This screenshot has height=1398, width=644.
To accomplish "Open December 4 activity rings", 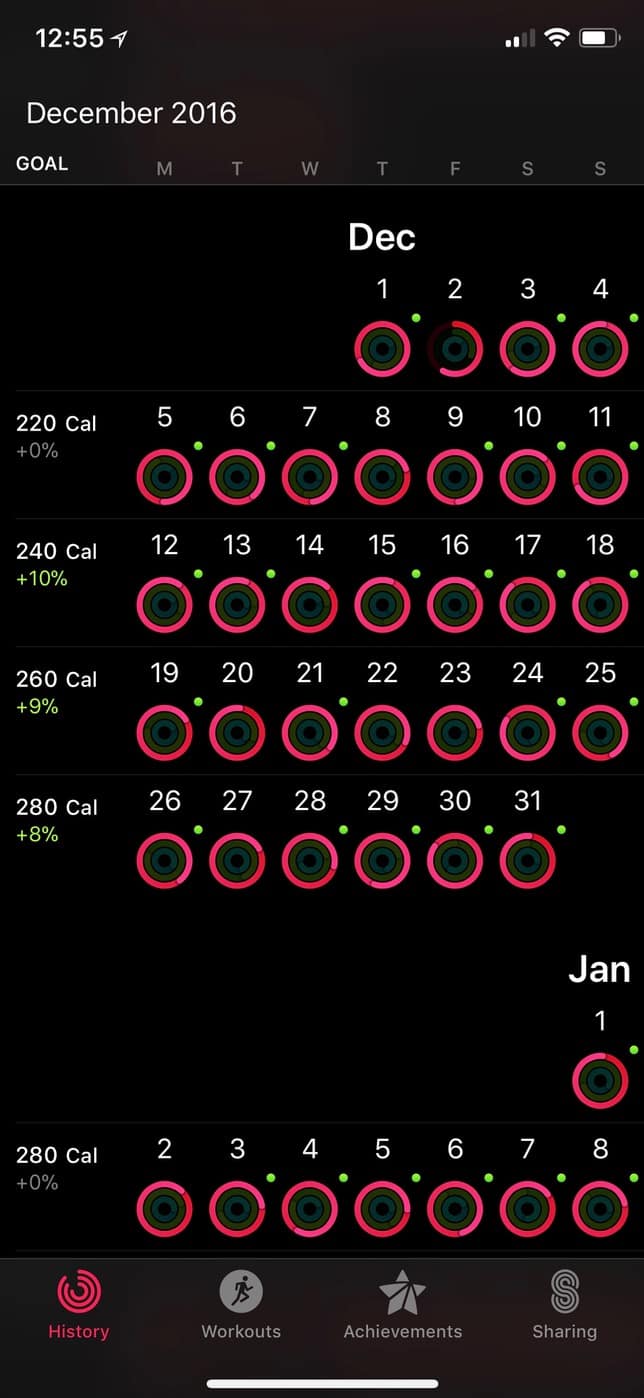I will 600,349.
